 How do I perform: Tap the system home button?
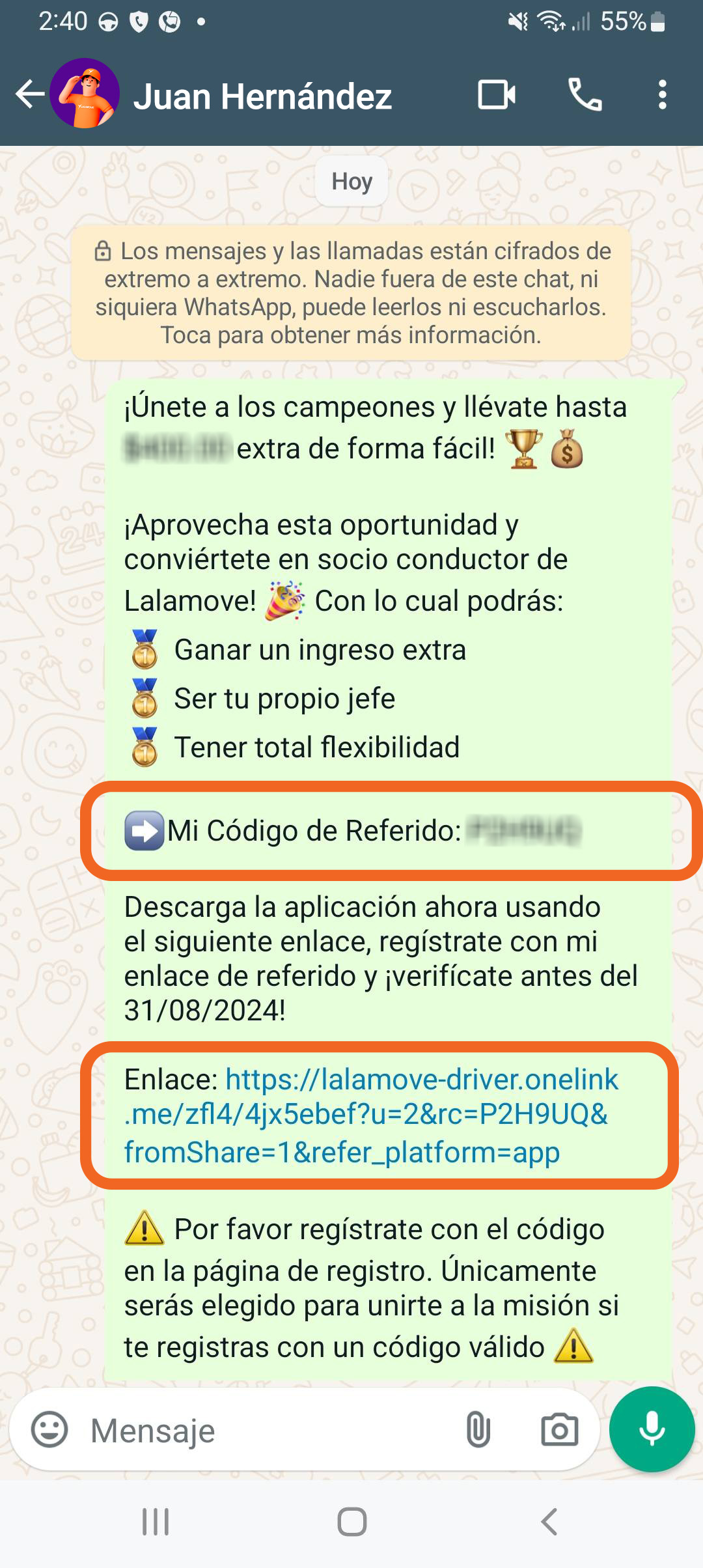click(x=351, y=1522)
